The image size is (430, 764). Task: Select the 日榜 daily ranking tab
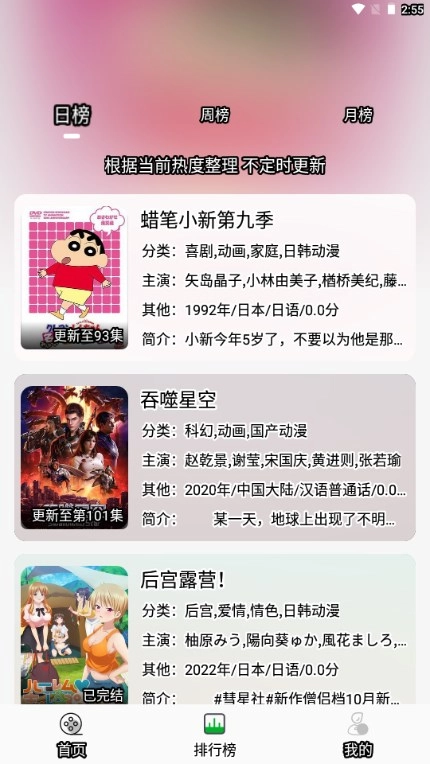pos(72,115)
